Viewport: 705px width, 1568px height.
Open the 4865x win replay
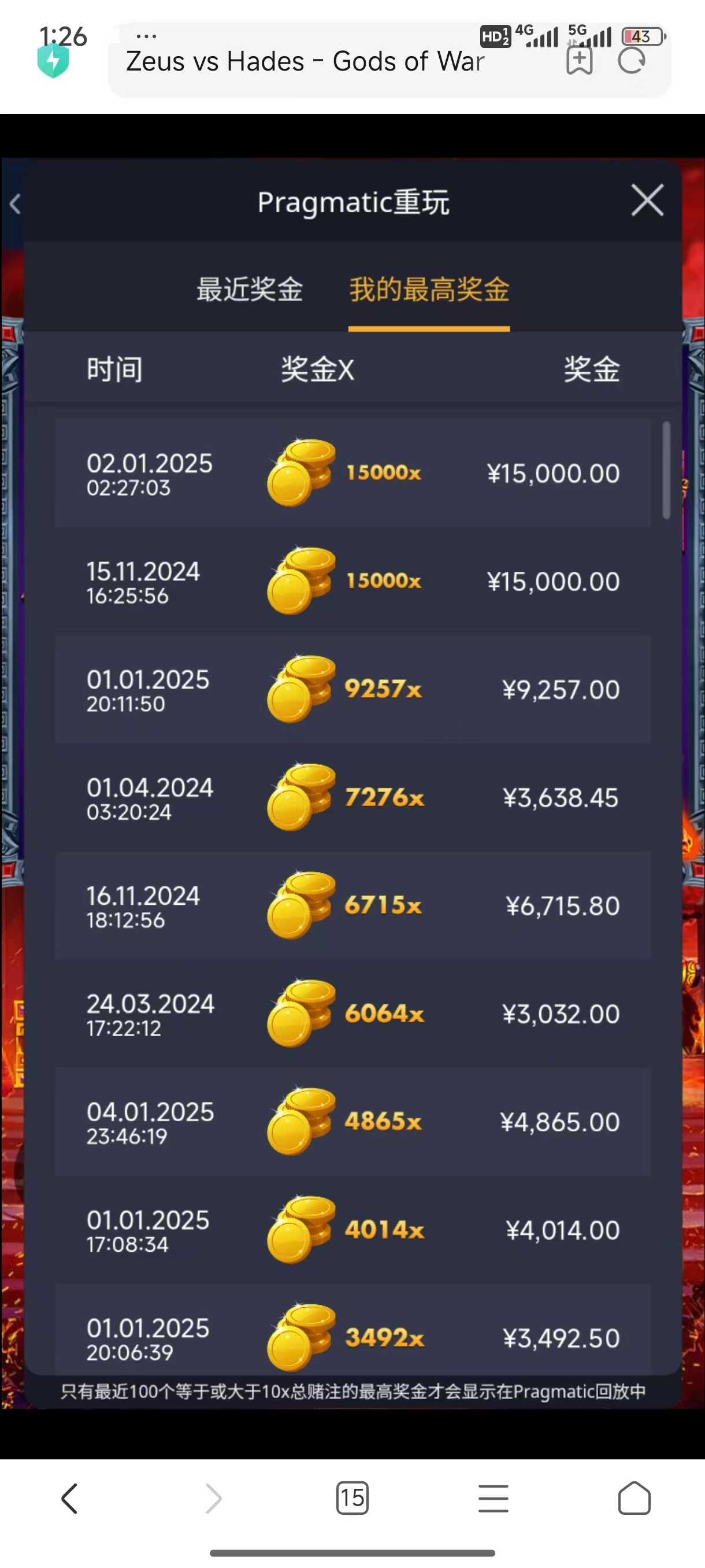[x=353, y=1121]
